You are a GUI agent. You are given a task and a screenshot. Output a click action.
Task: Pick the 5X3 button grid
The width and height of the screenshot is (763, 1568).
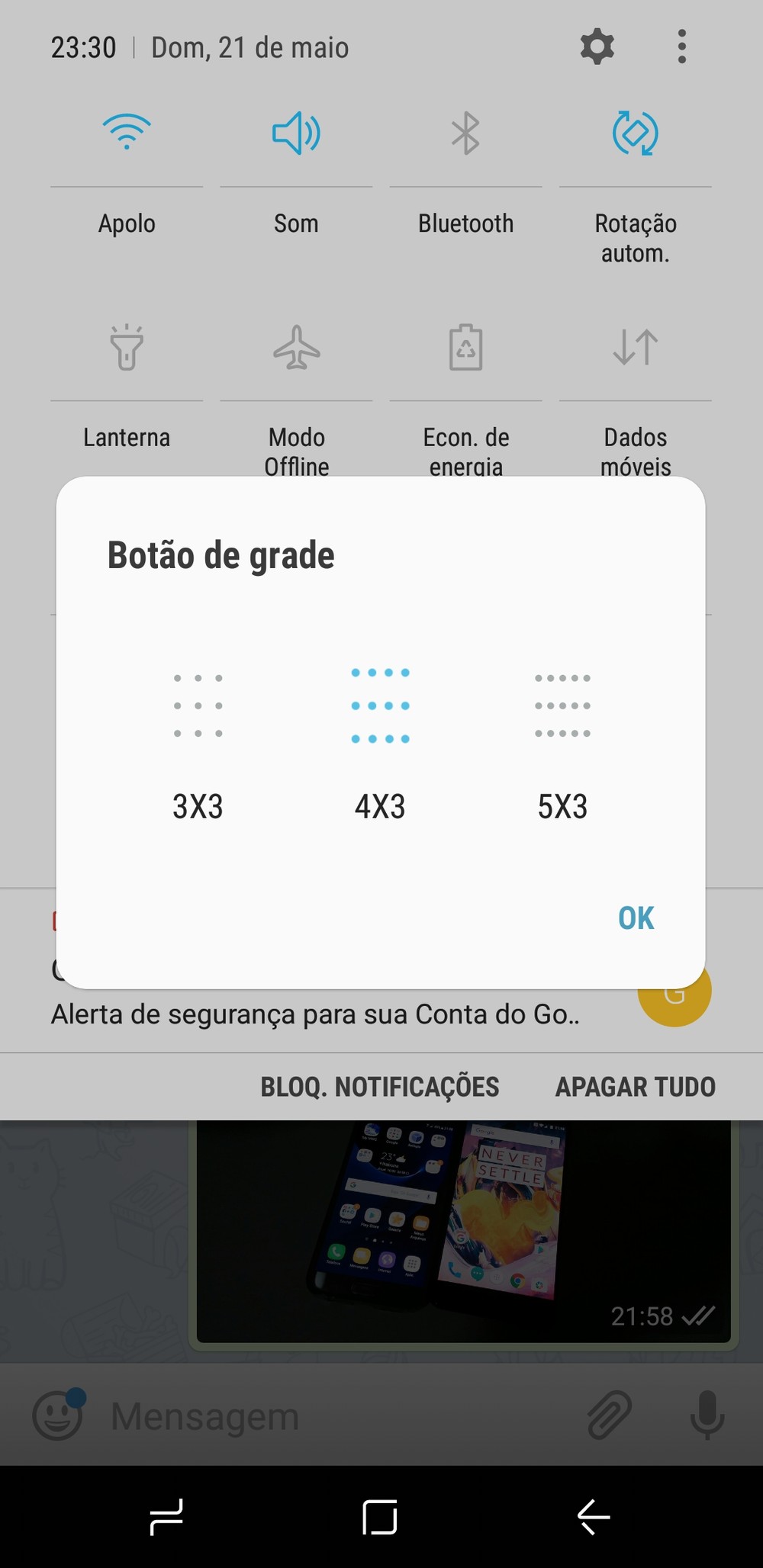tap(562, 740)
